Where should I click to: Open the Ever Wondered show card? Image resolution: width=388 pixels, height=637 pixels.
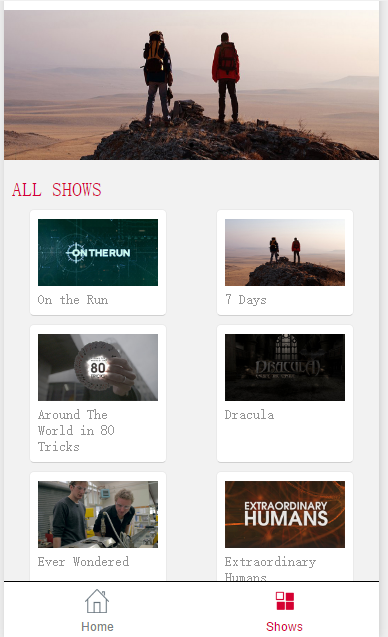(98, 526)
